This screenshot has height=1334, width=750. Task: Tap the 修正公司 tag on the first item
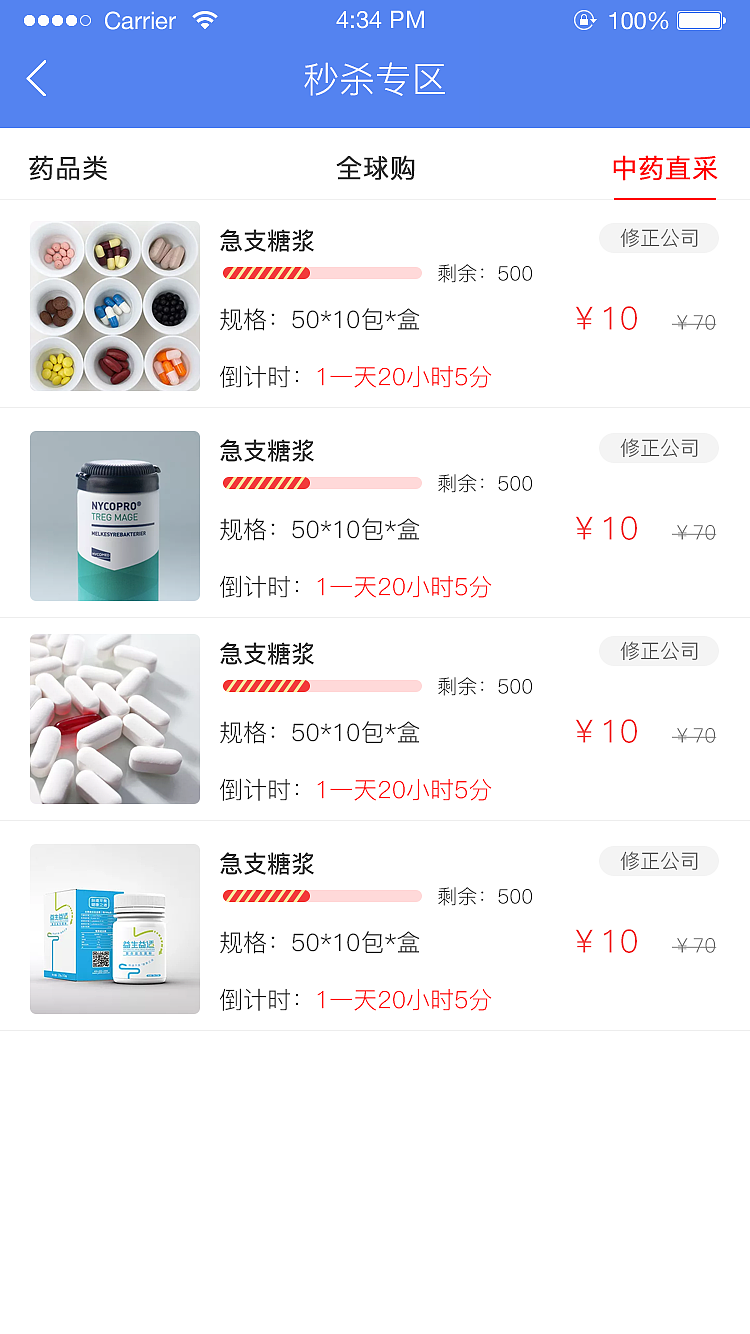[658, 238]
